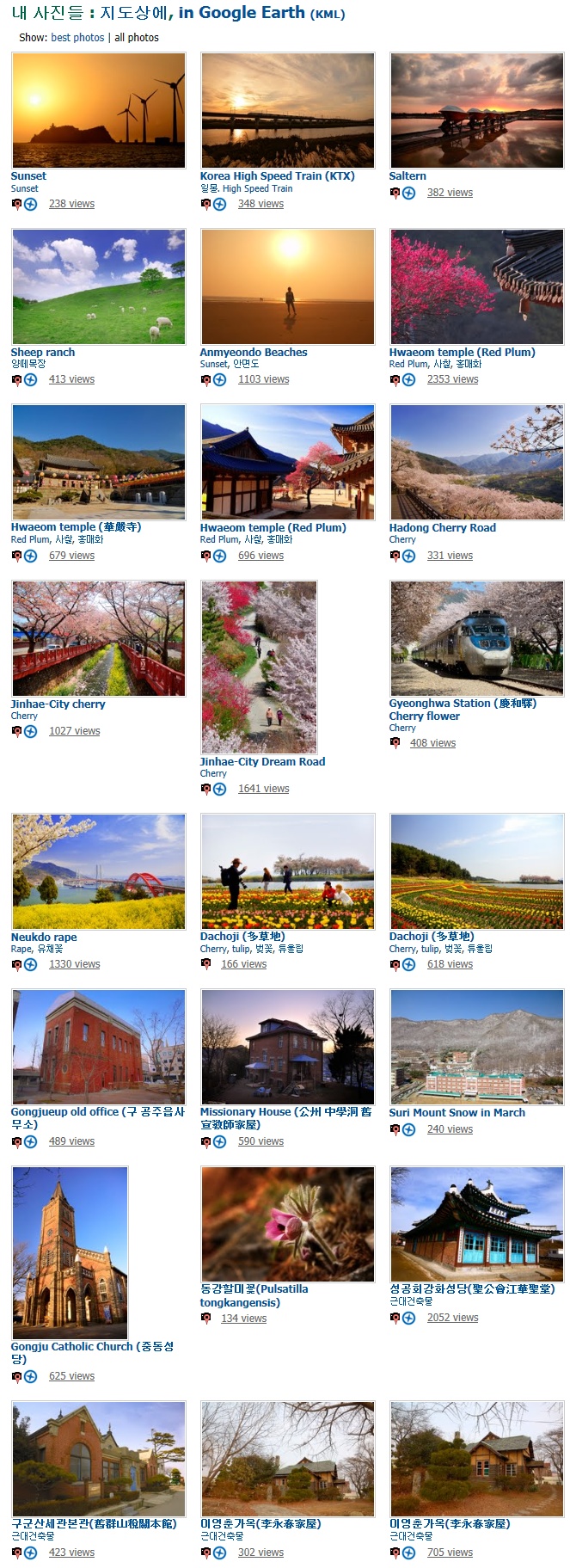This screenshot has height=1568, width=570.
Task: Tap the map icon under Sunset
Action: [x=16, y=204]
